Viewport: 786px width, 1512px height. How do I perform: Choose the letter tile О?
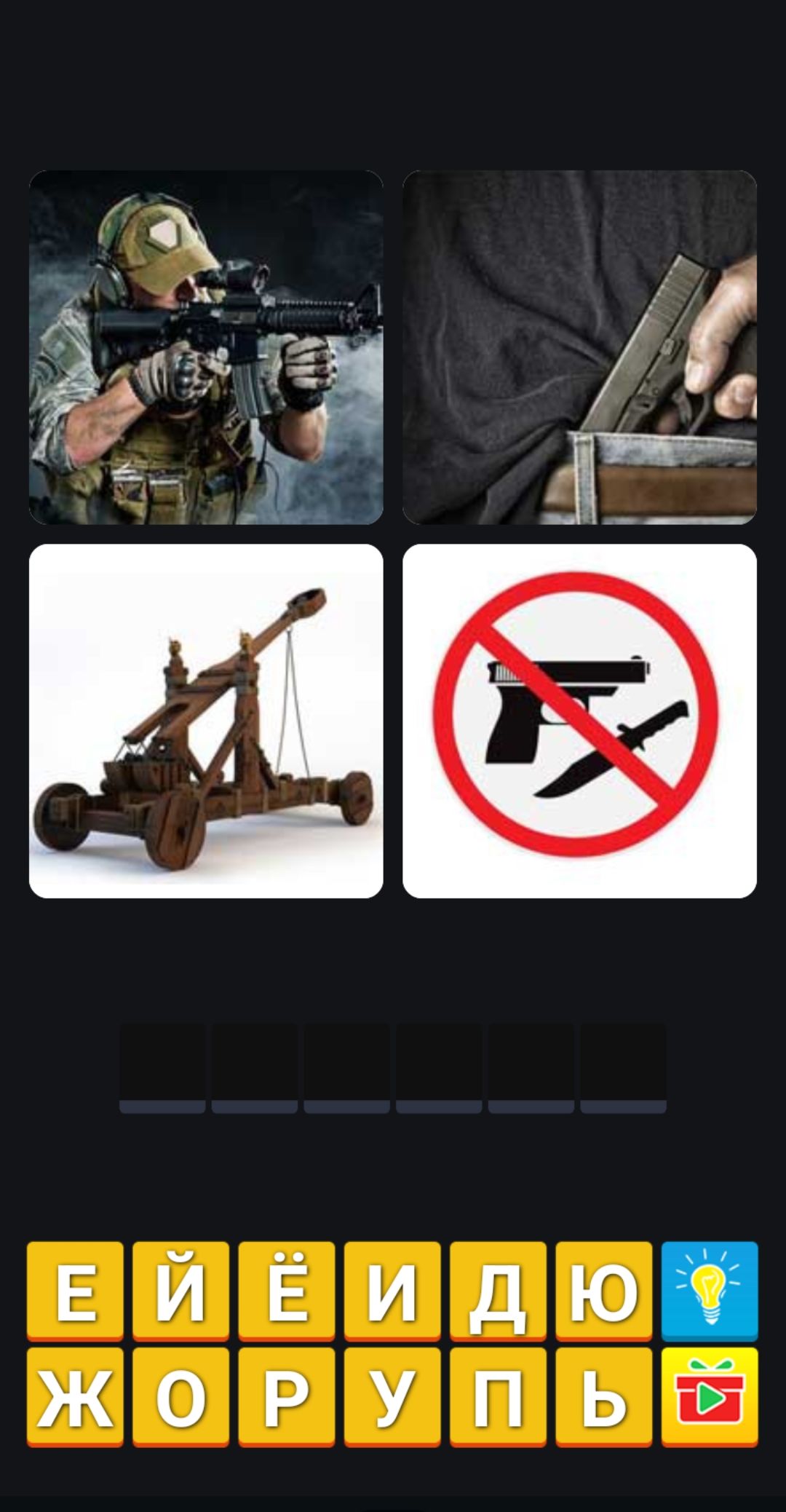(180, 1396)
